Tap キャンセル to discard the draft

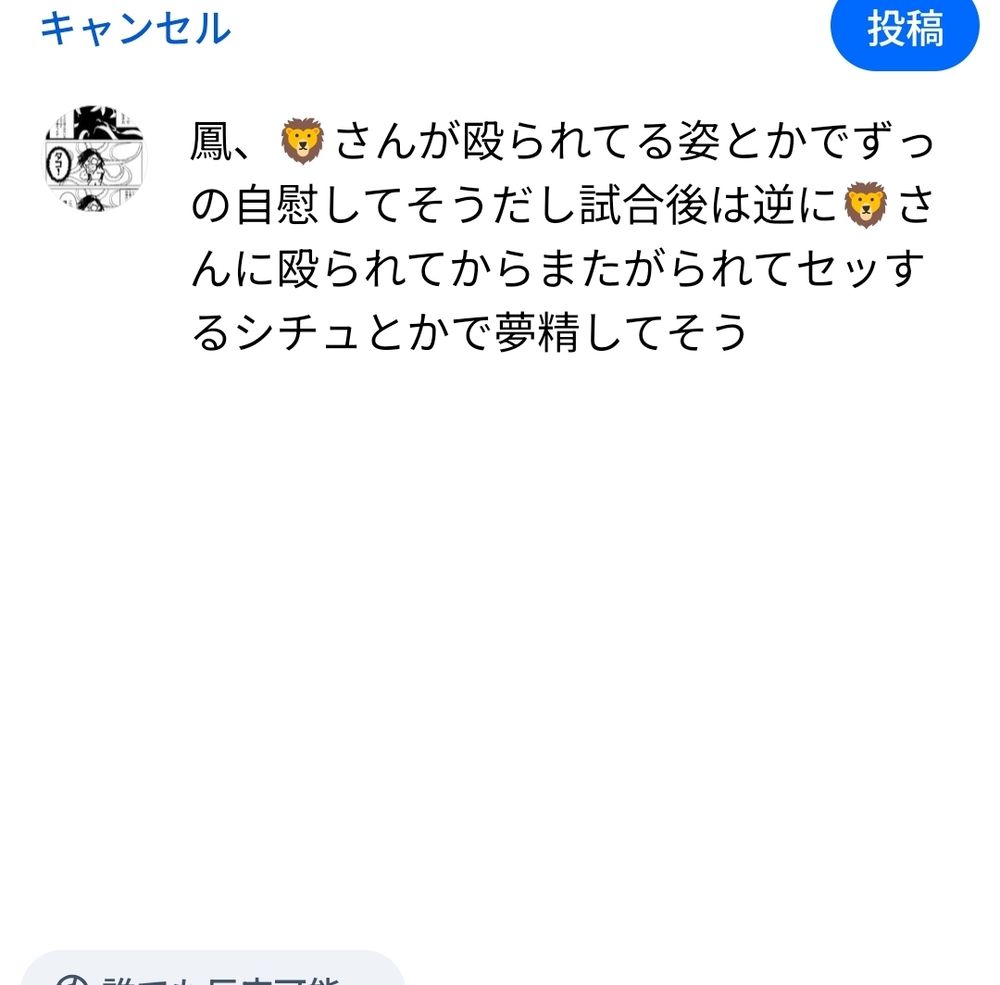135,29
